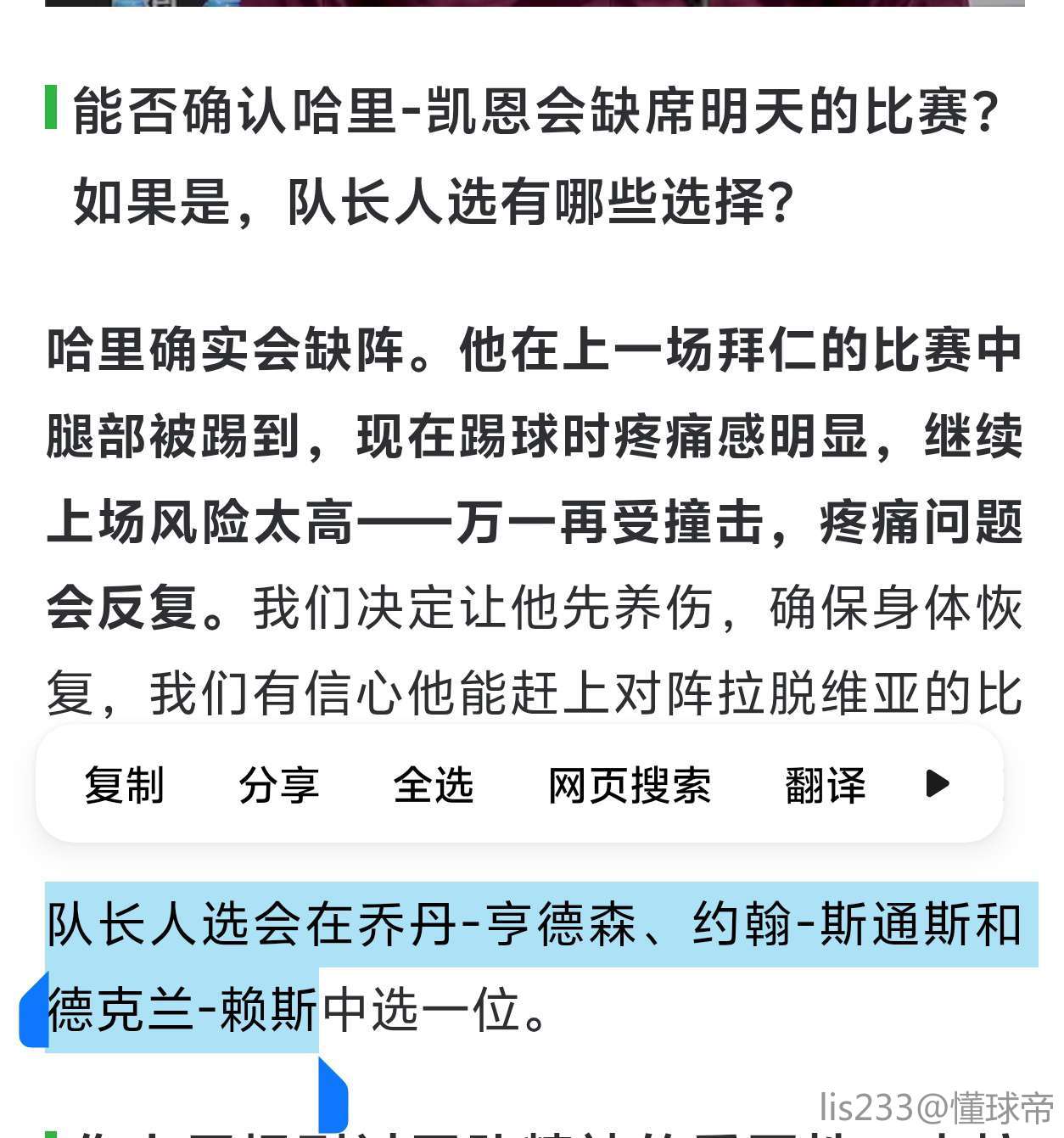The width and height of the screenshot is (1064, 1138).
Task: Show more options with the arrow icon
Action: click(937, 783)
